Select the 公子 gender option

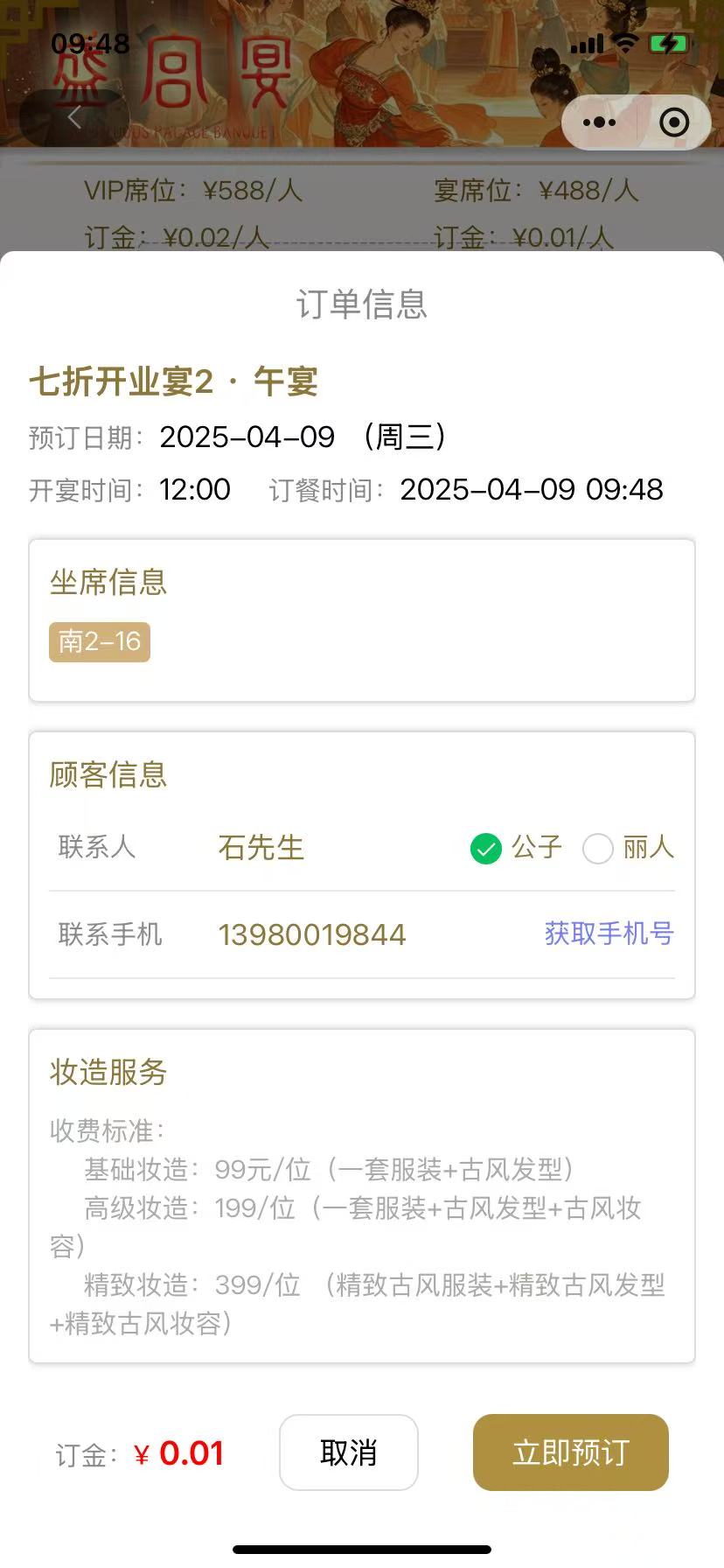point(486,848)
